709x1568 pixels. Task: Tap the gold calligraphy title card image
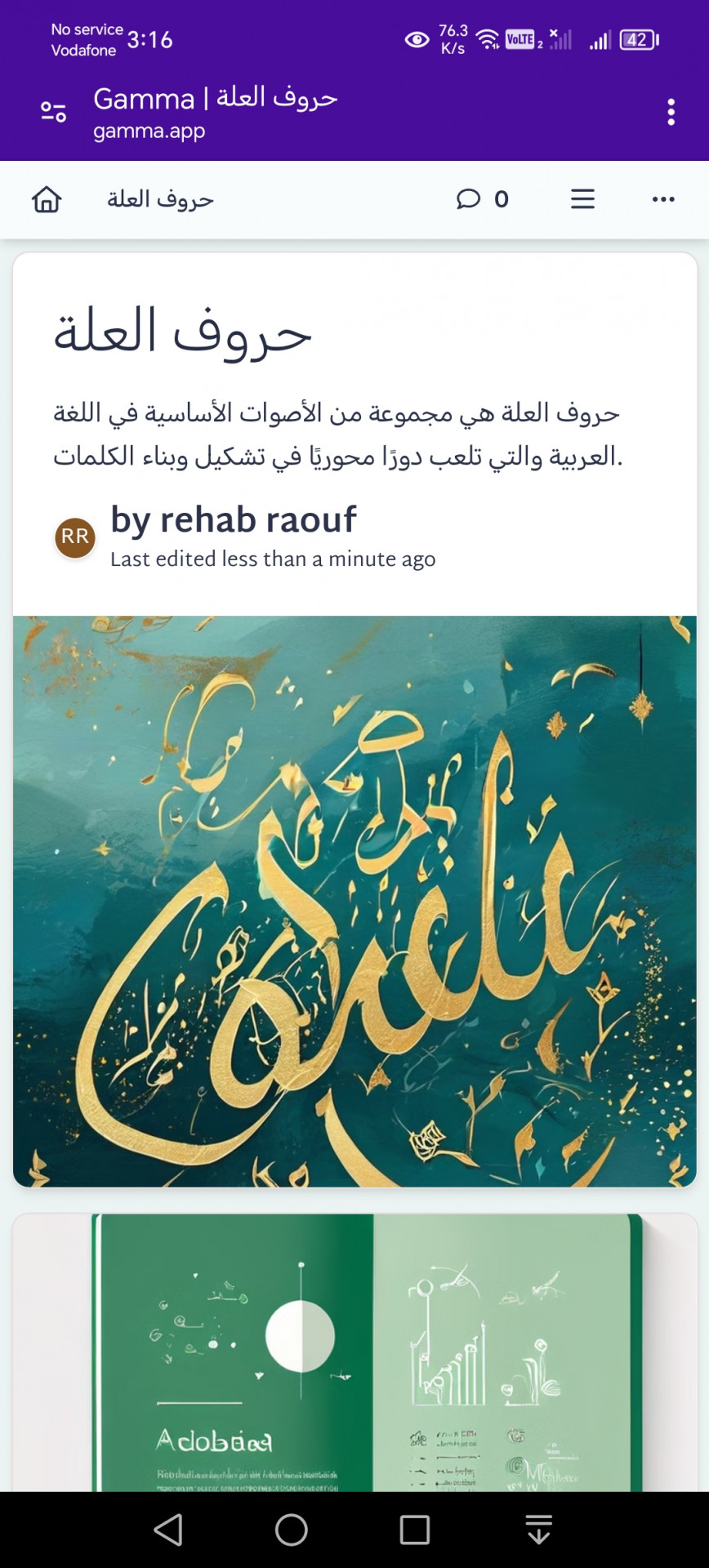point(354,900)
